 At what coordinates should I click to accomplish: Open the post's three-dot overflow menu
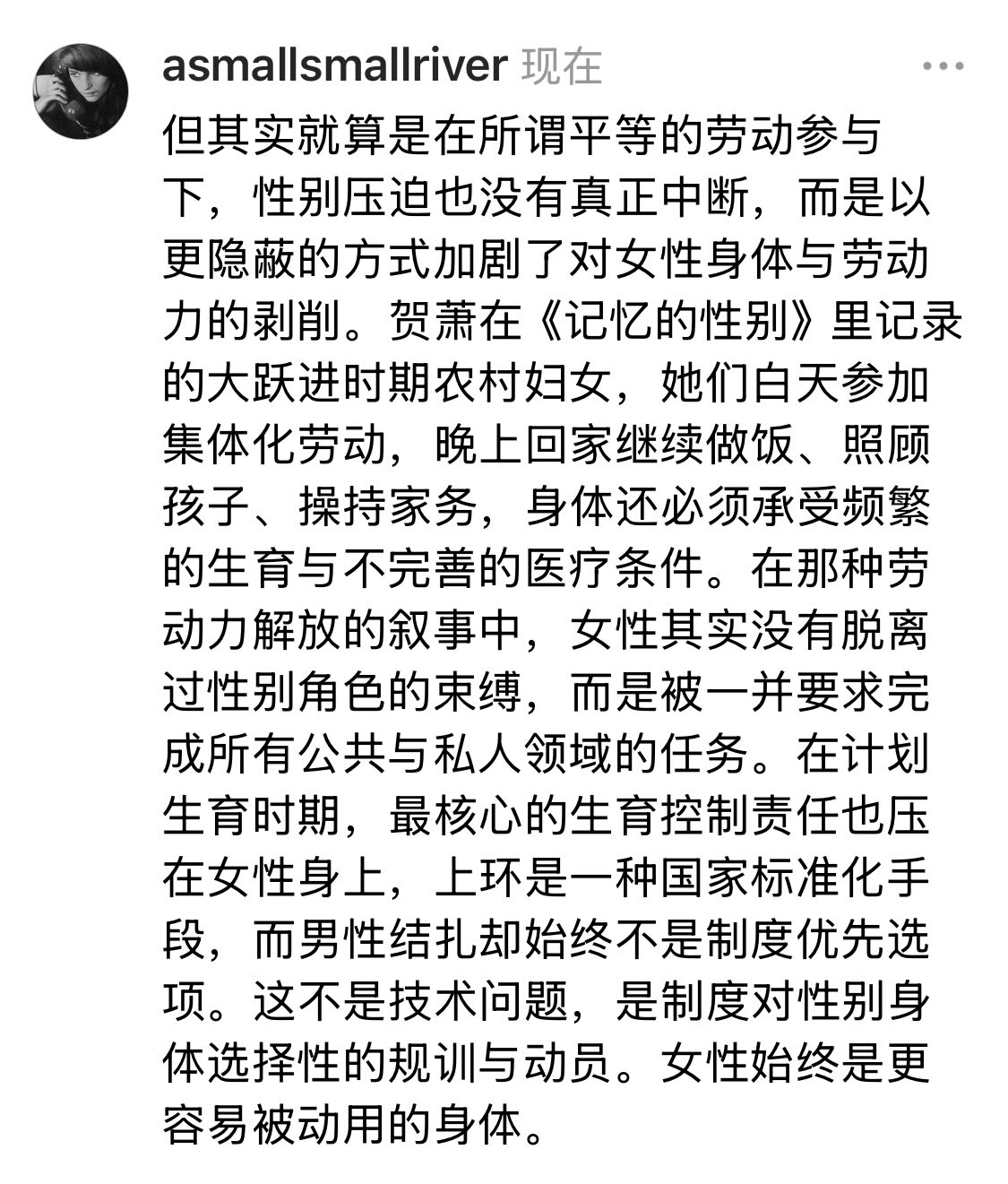[x=943, y=67]
